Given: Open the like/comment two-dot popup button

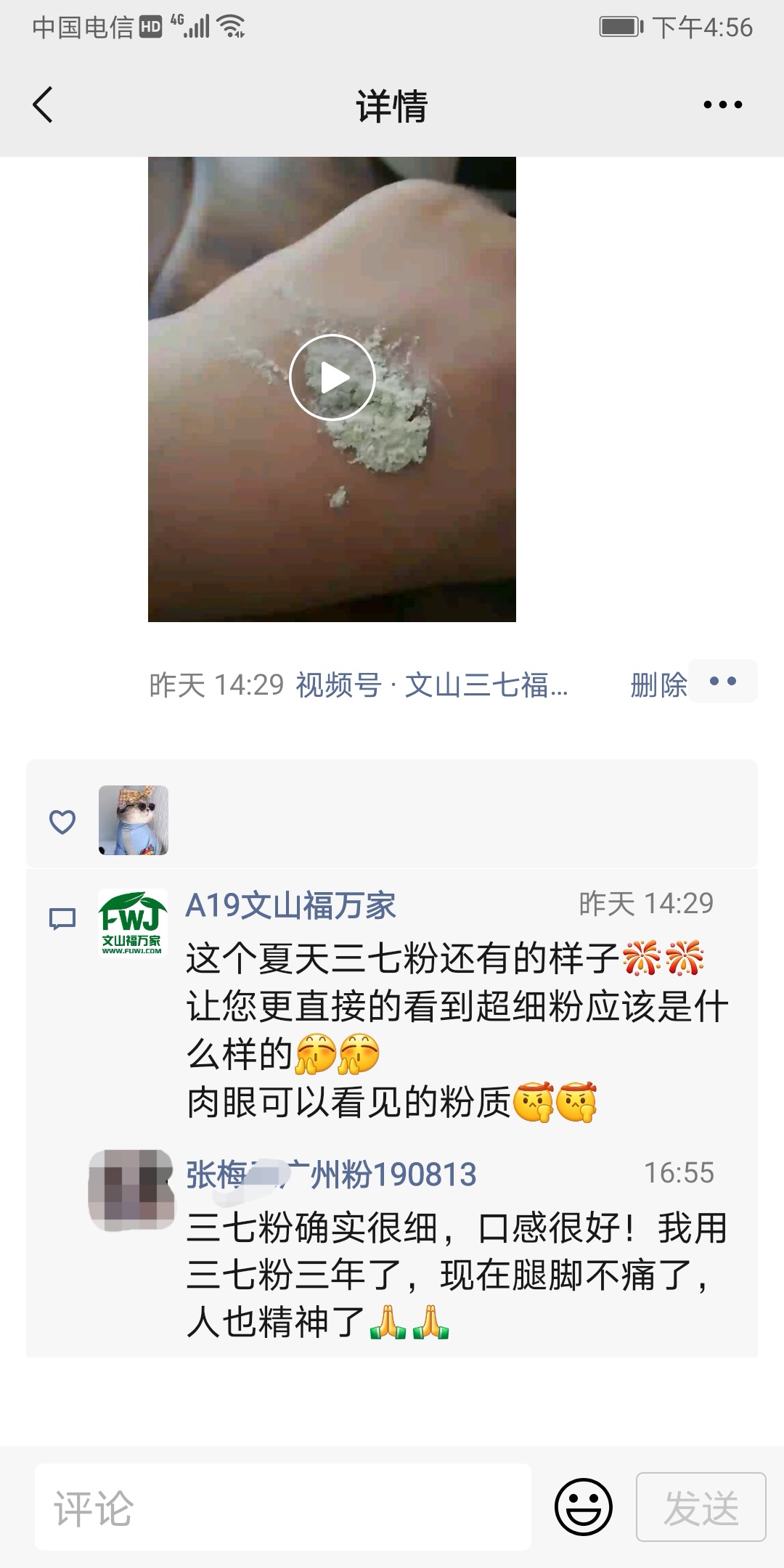Looking at the screenshot, I should (722, 682).
